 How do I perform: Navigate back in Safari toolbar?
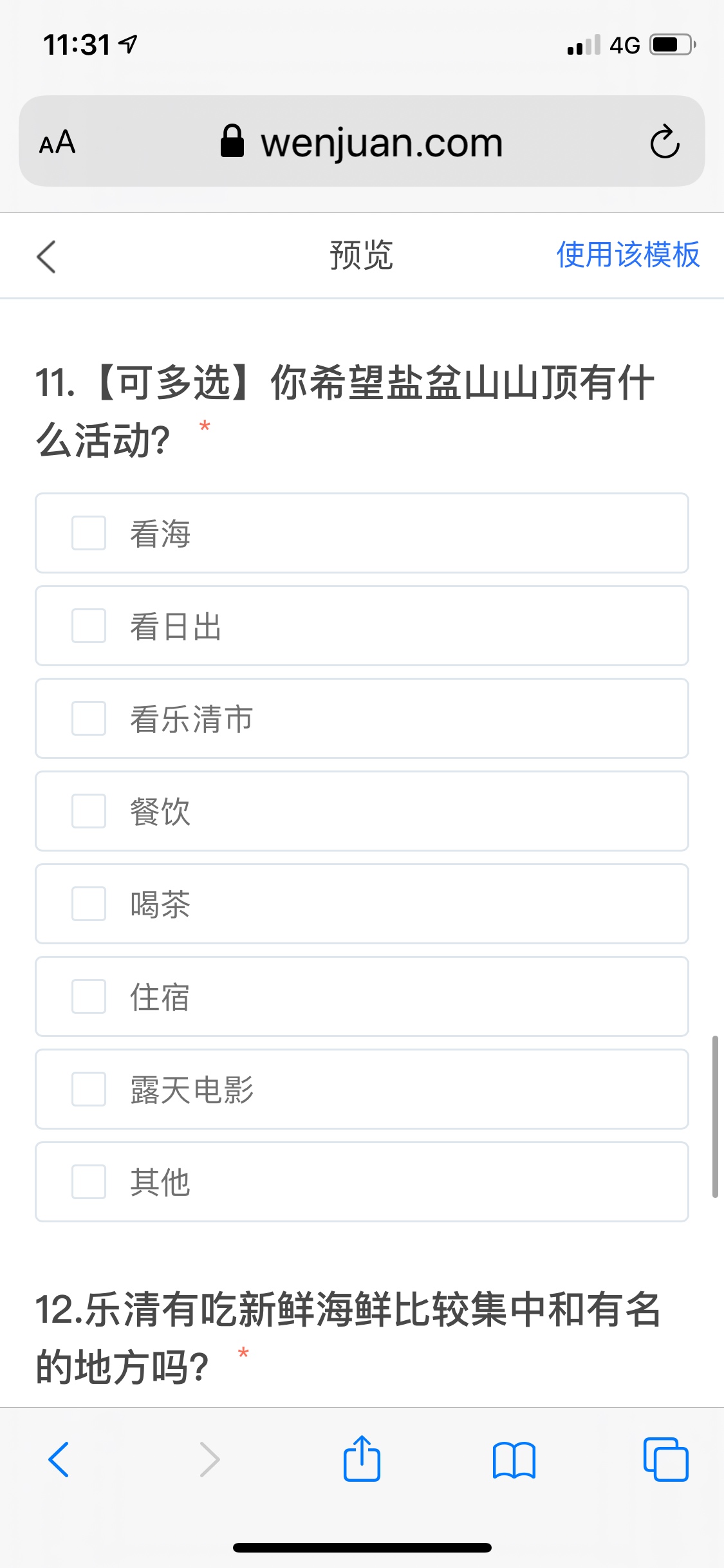click(59, 1459)
